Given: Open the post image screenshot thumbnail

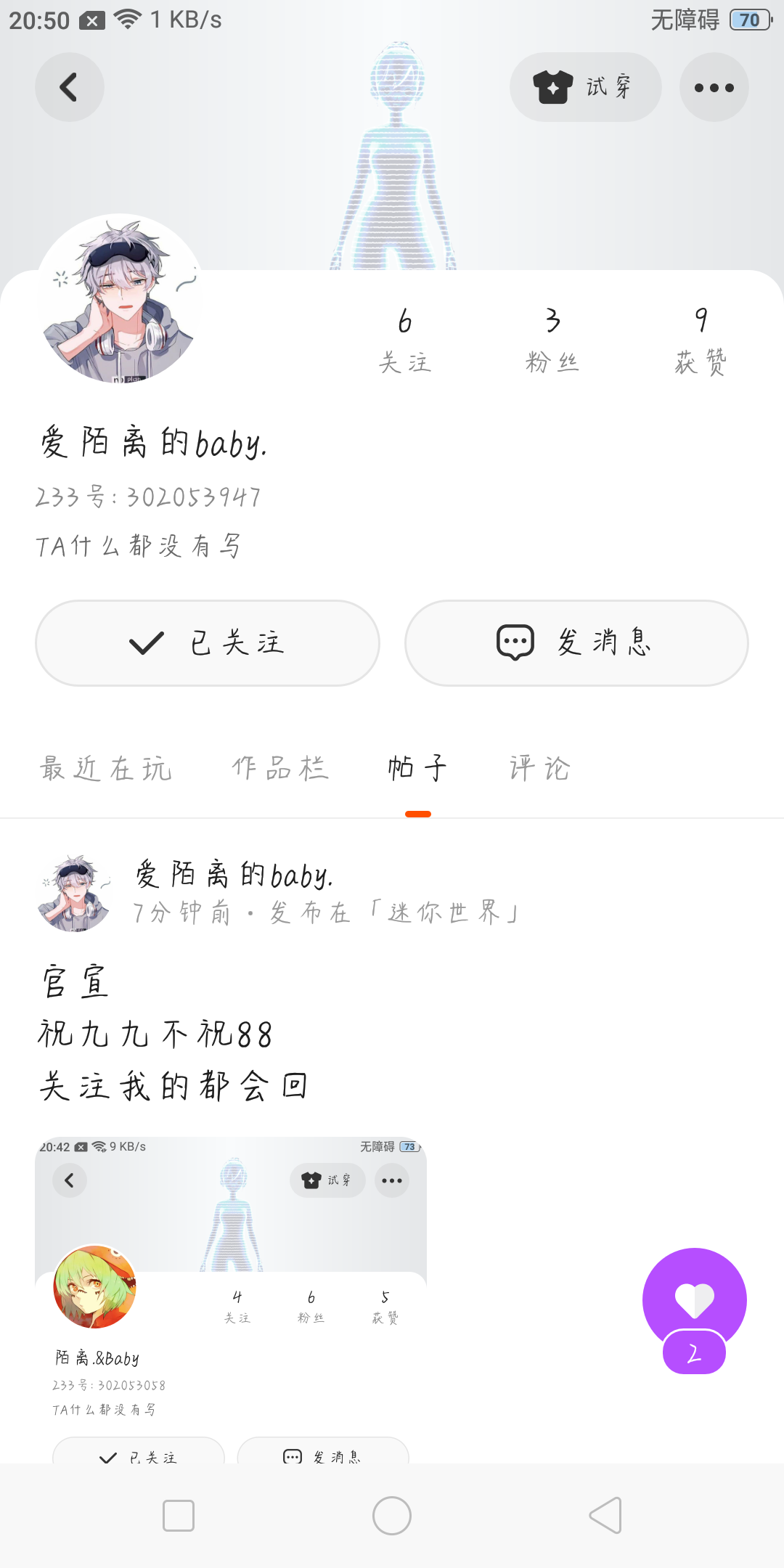Looking at the screenshot, I should [231, 1299].
